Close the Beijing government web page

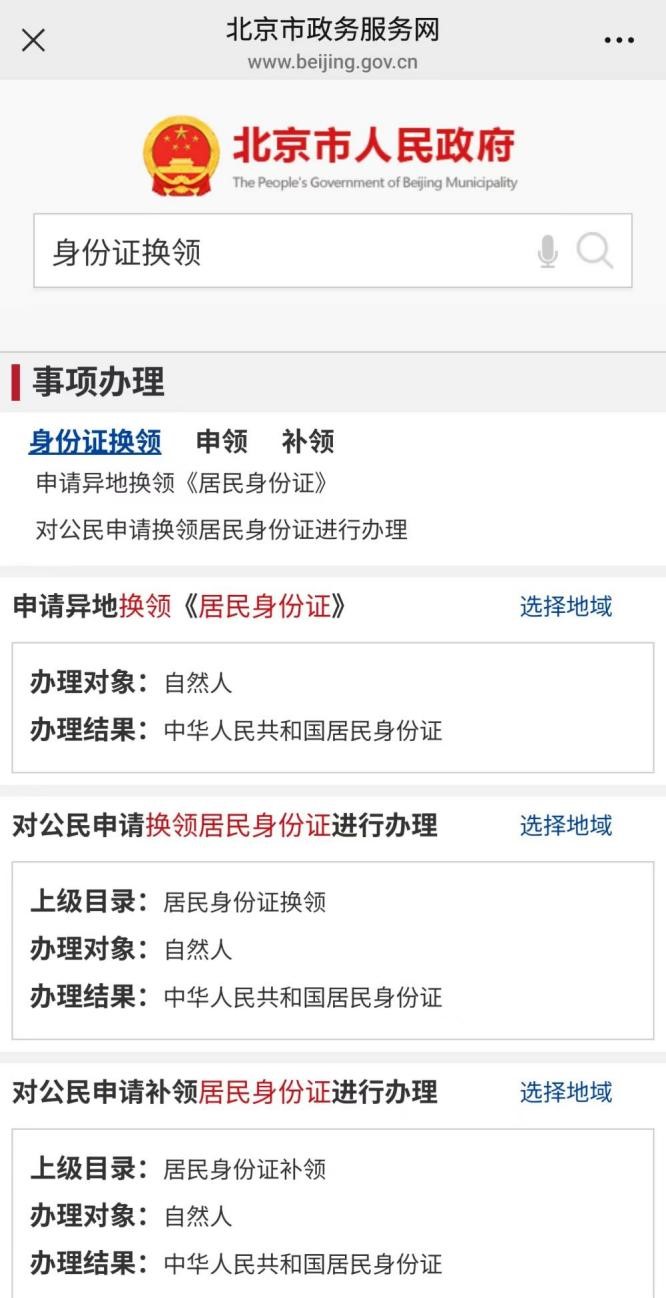click(33, 41)
